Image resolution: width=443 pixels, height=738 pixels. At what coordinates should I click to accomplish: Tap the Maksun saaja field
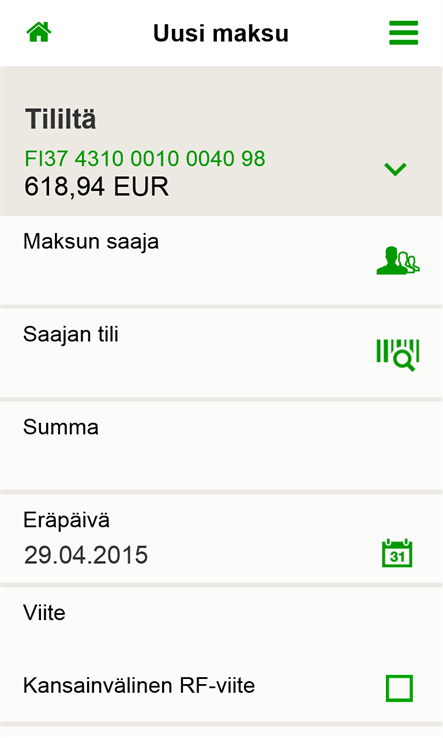coord(221,261)
